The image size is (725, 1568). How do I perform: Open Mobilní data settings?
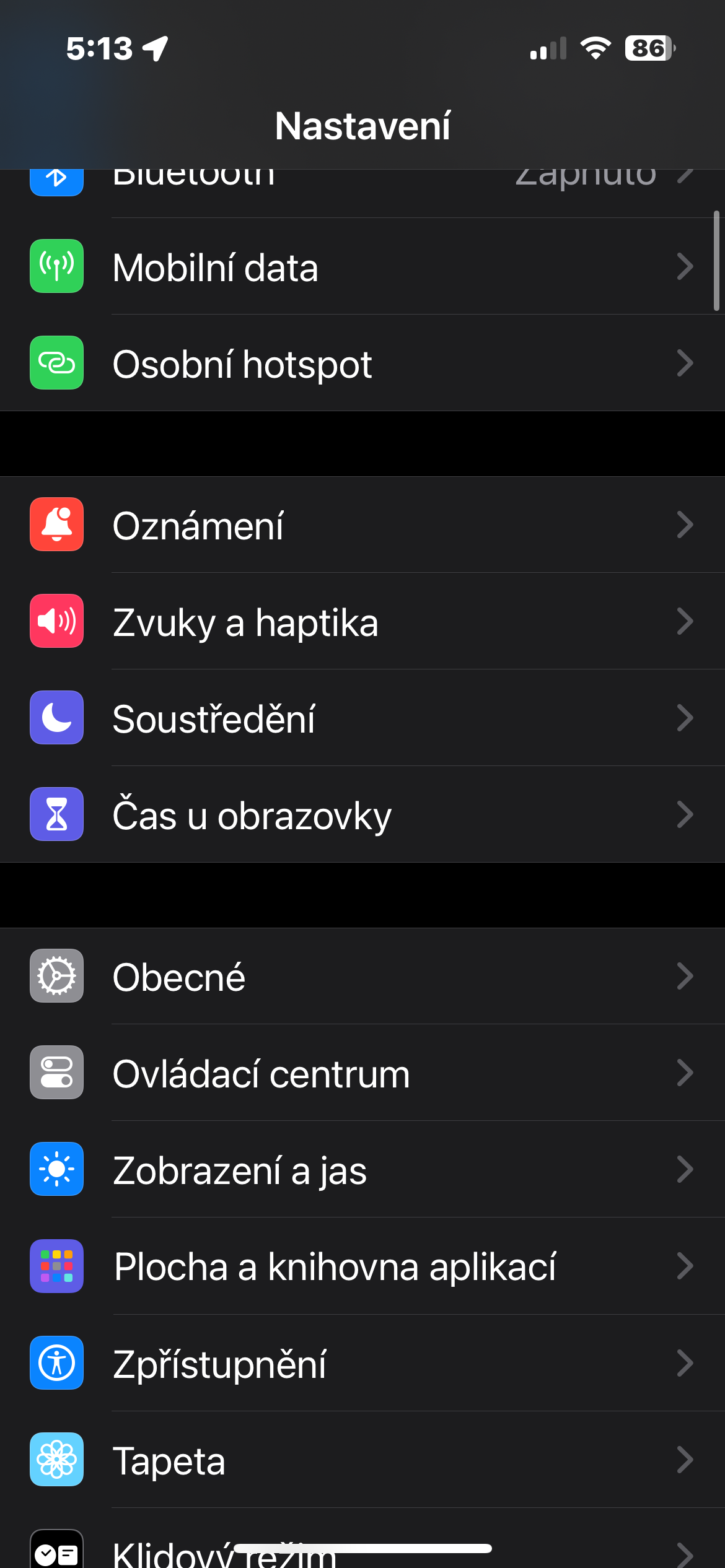tap(362, 267)
